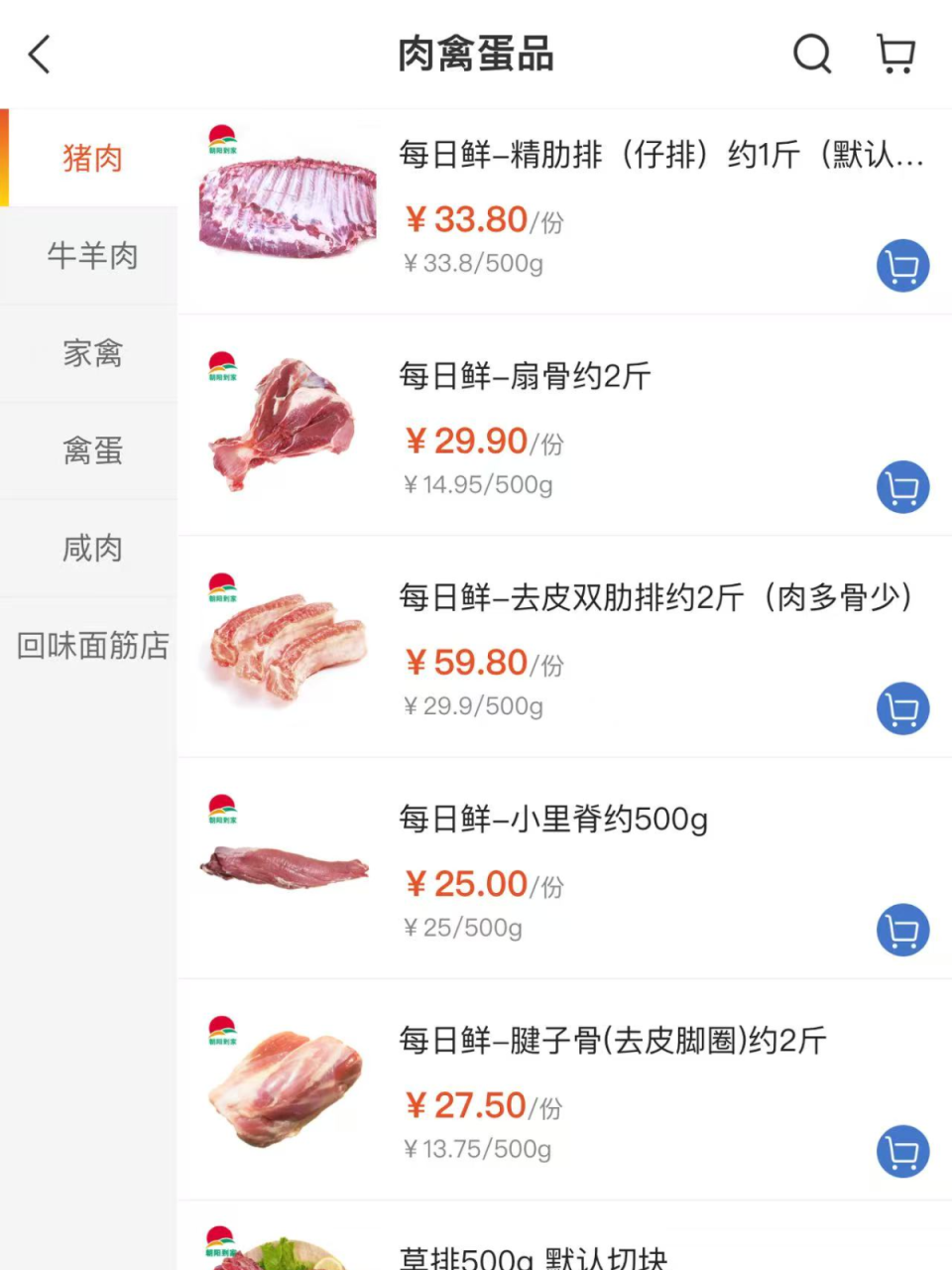
Task: Select the 家禽 category
Action: click(x=91, y=354)
